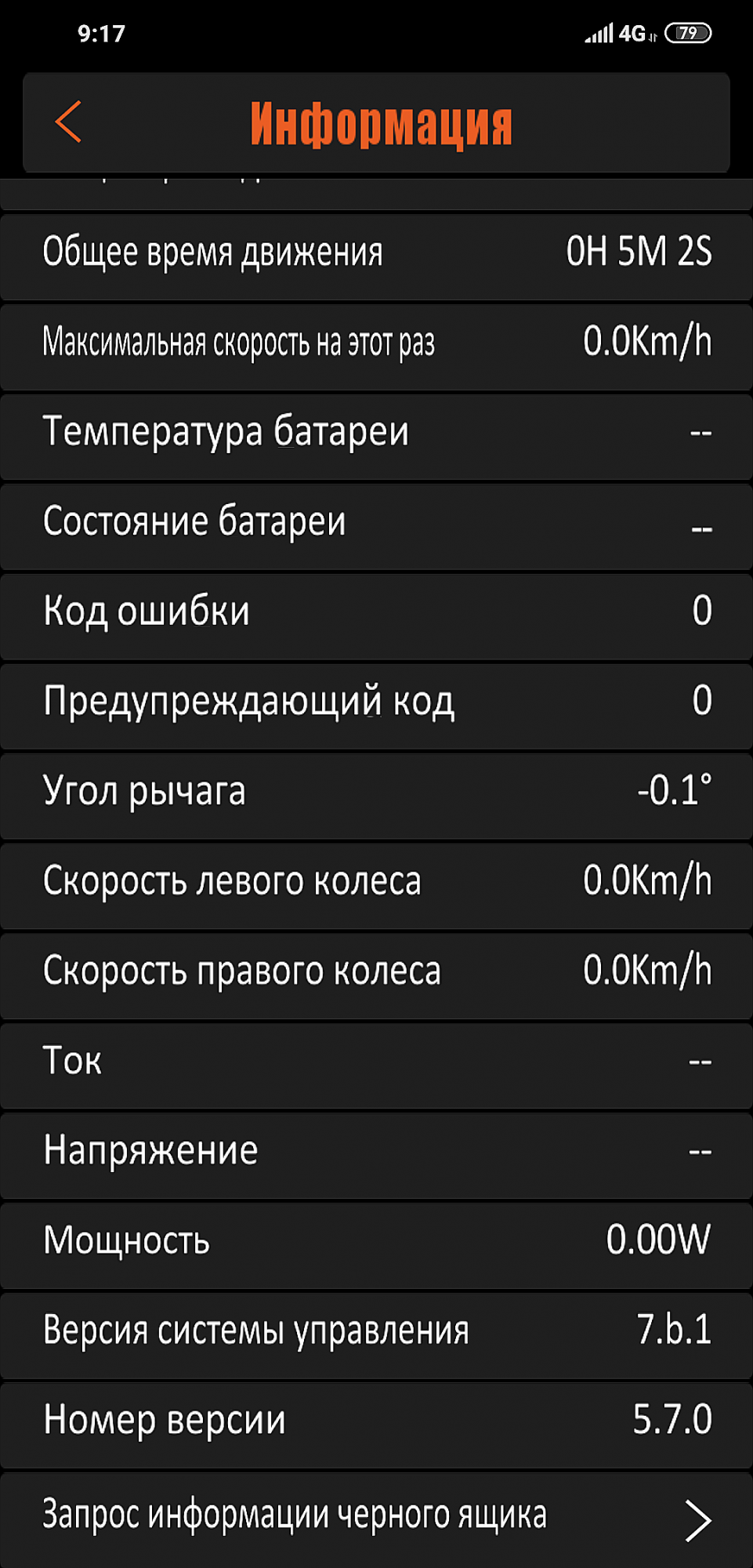Open the Запрос информации черного ящика row
Screen dimensions: 753x1568
point(376,1519)
